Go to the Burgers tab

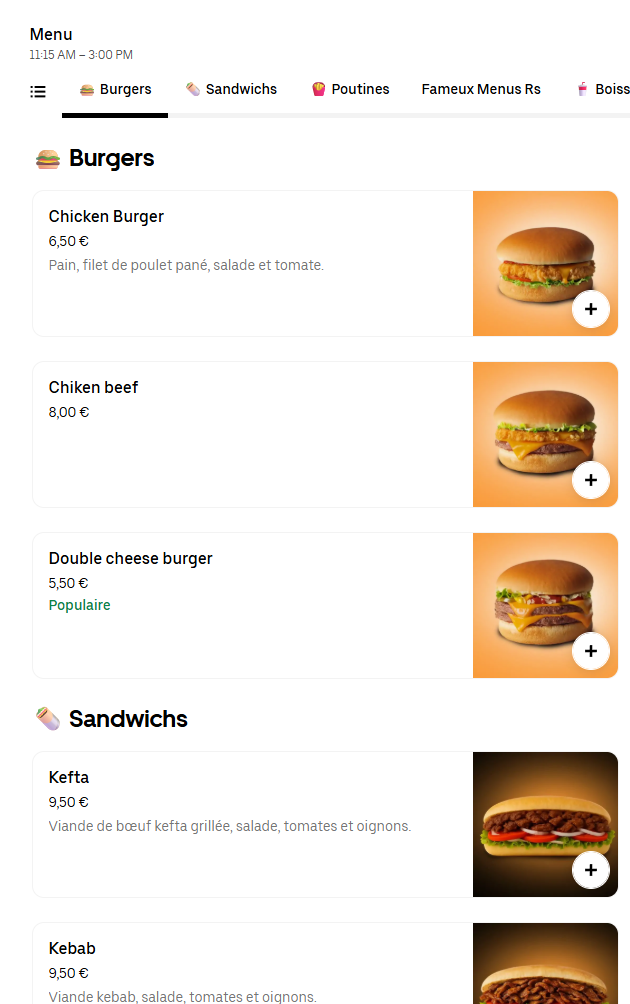[x=115, y=89]
